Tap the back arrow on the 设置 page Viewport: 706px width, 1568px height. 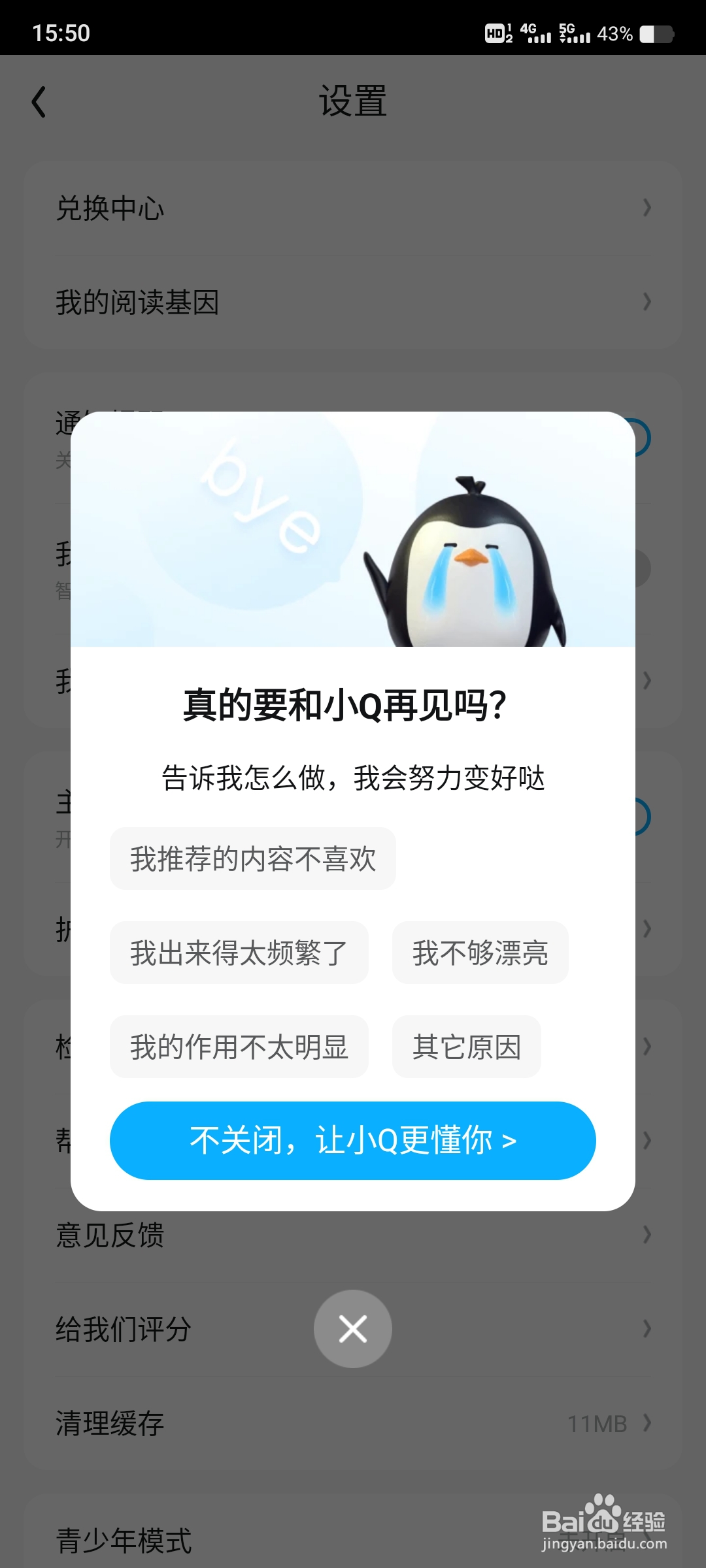(39, 103)
